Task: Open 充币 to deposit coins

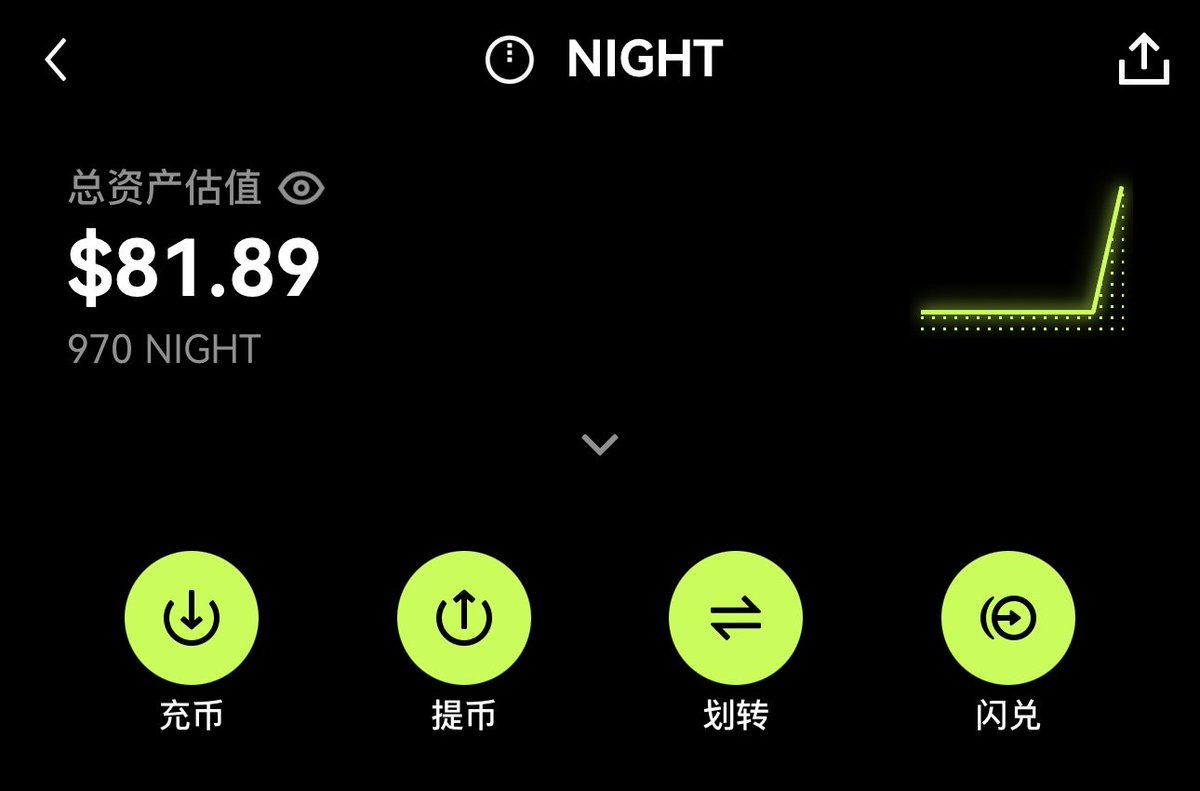Action: (191, 618)
